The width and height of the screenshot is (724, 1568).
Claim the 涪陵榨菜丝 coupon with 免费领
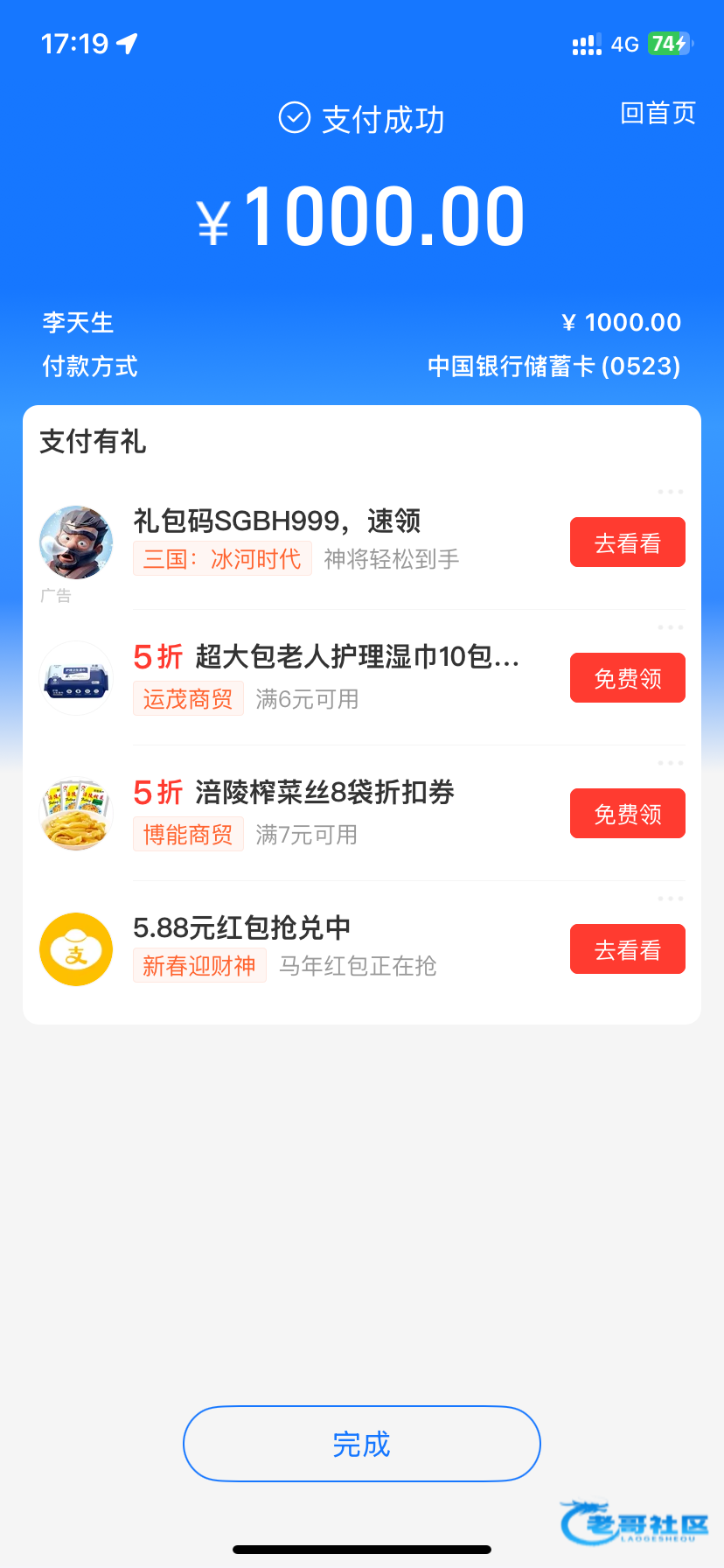pyautogui.click(x=627, y=814)
